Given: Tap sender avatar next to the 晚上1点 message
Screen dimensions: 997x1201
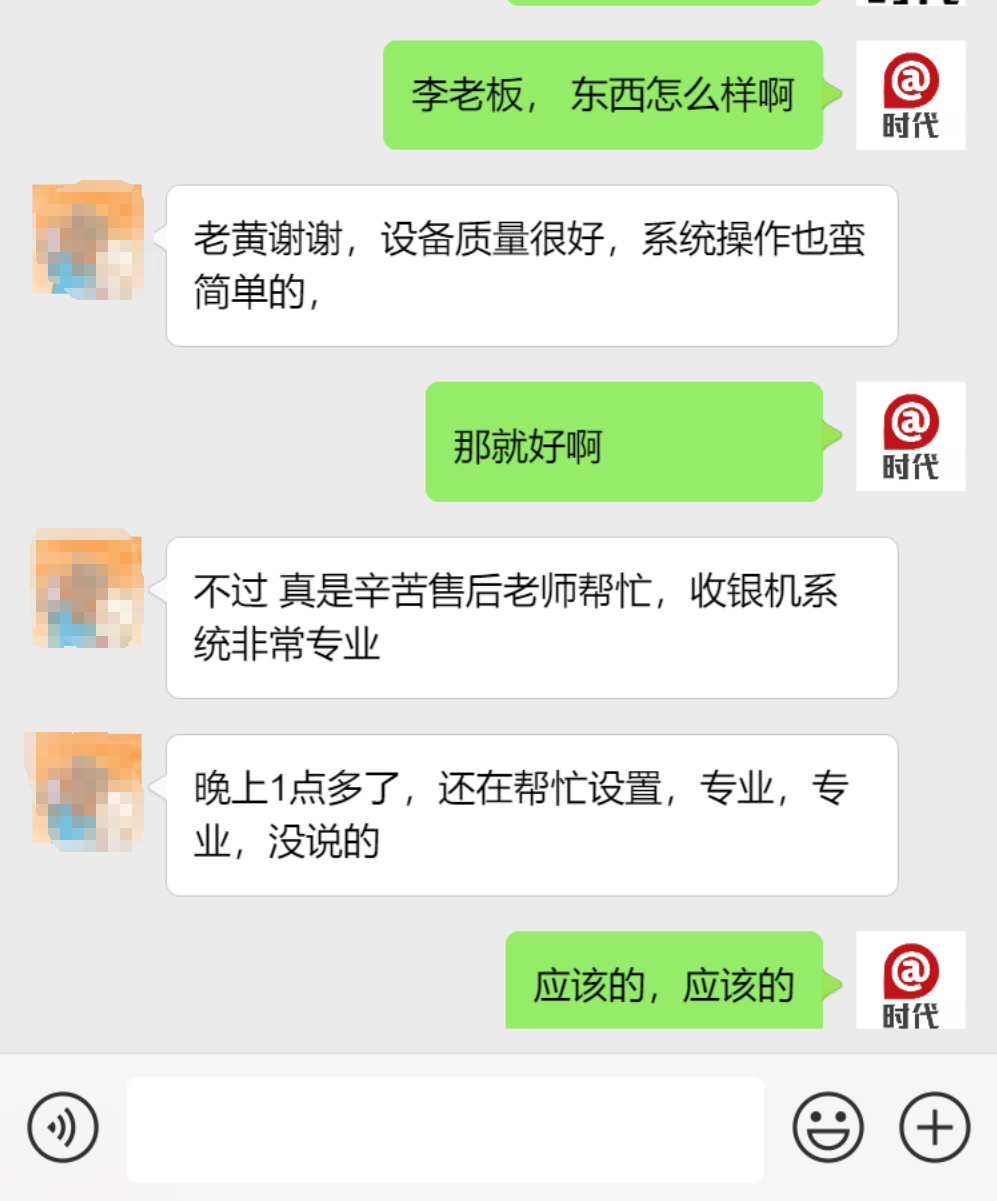Looking at the screenshot, I should coord(87,790).
